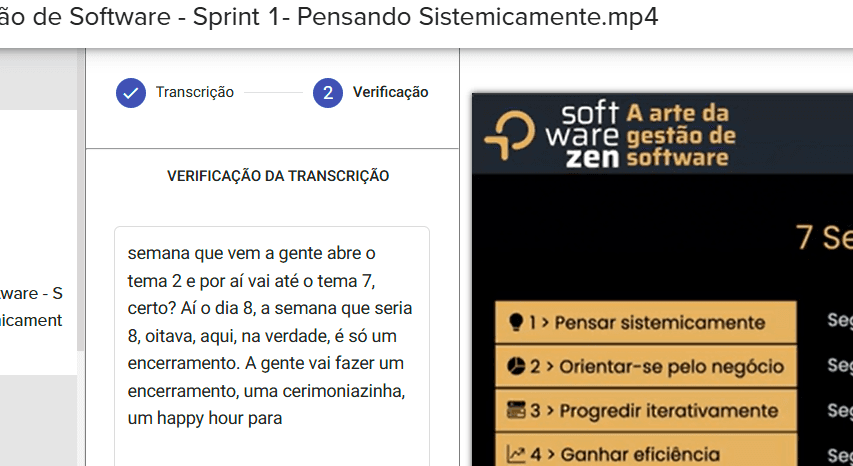Tap inside the transcription verification text box

[272, 346]
